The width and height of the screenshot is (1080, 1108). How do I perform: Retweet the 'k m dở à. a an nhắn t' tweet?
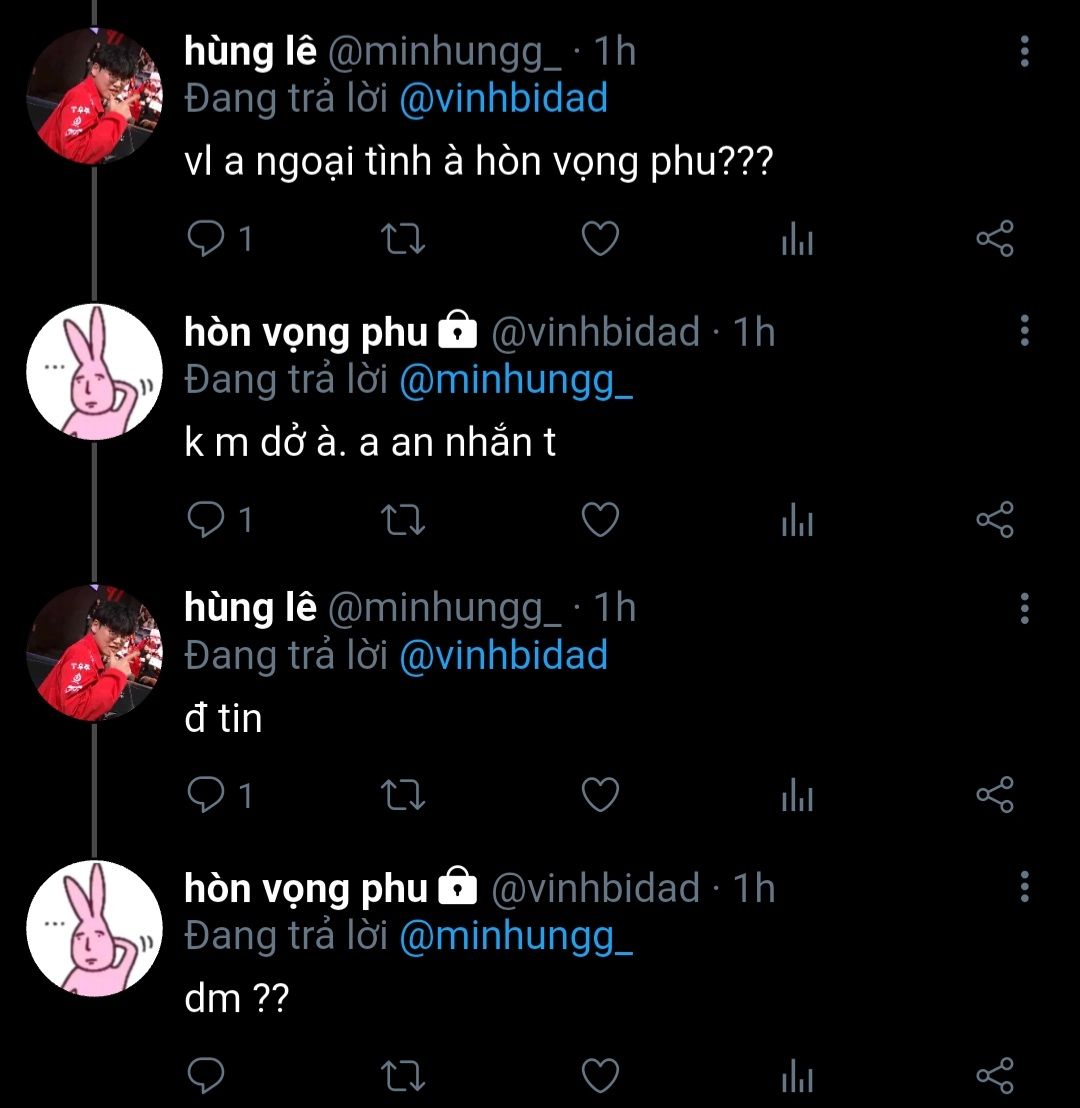[x=405, y=518]
